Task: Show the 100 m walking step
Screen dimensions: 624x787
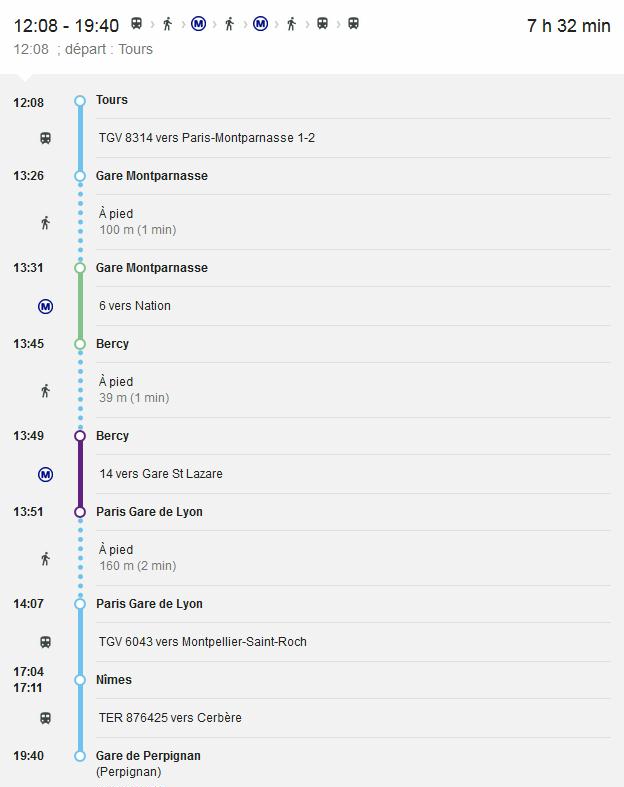Action: [137, 222]
